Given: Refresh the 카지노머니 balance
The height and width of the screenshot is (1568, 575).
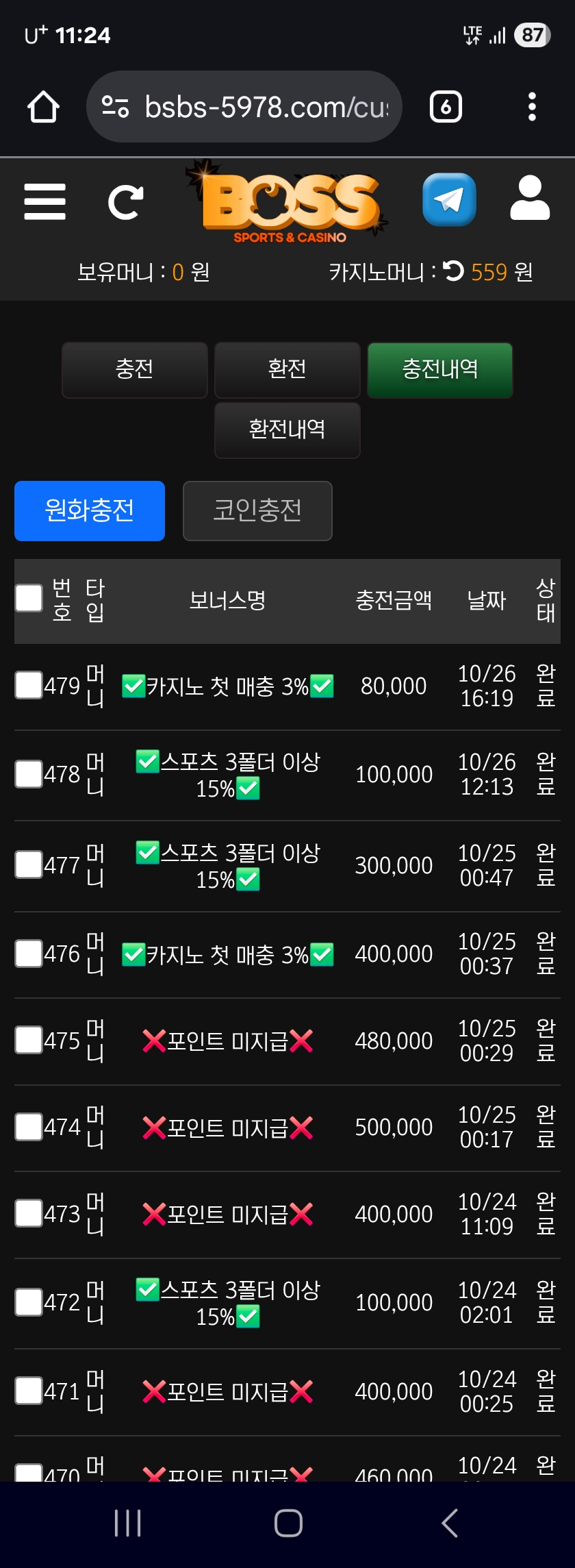Looking at the screenshot, I should click(x=453, y=271).
